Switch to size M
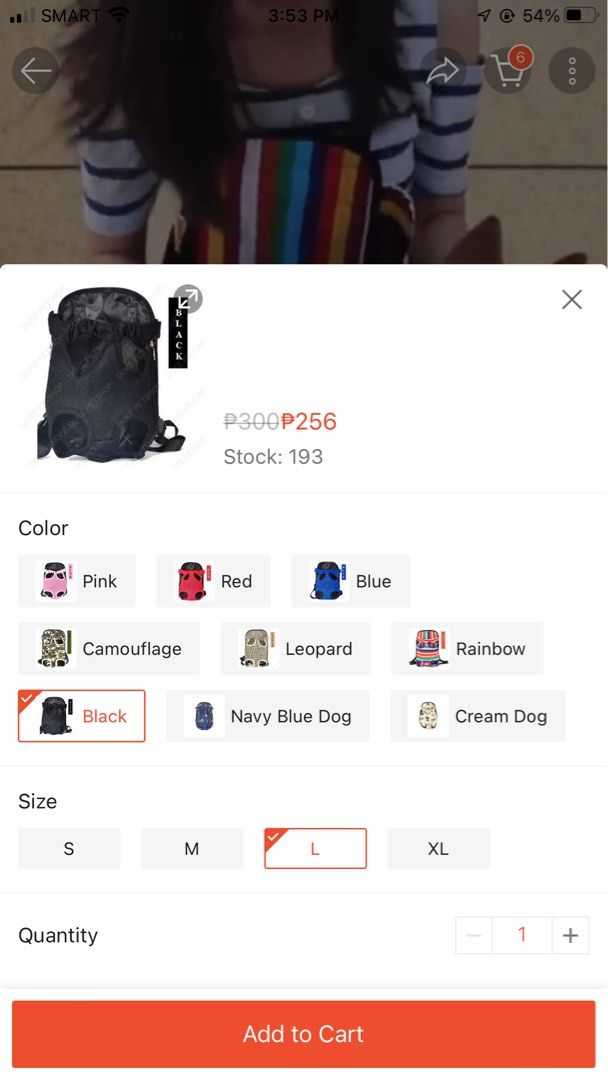The image size is (608, 1080). coord(192,849)
